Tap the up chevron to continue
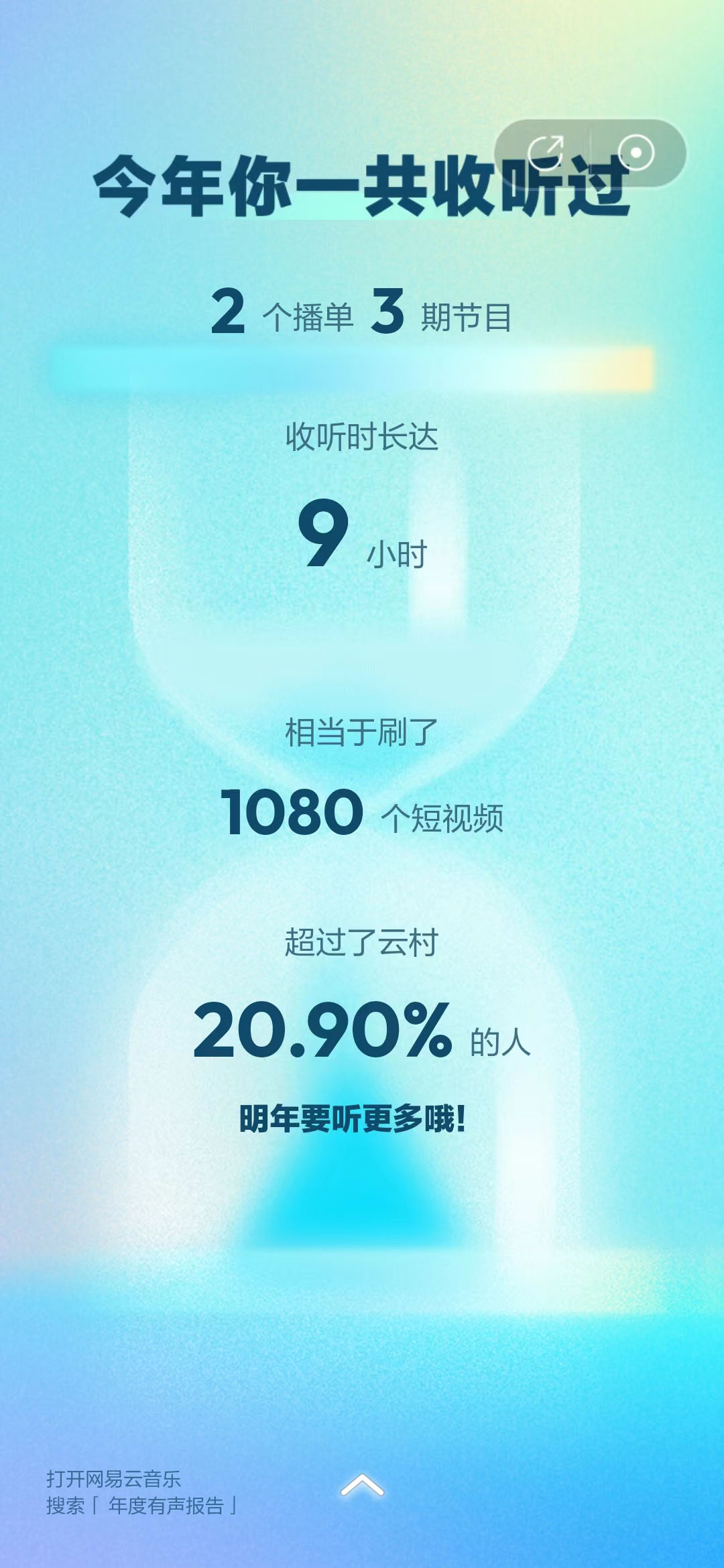Viewport: 724px width, 1568px height. pyautogui.click(x=362, y=1486)
